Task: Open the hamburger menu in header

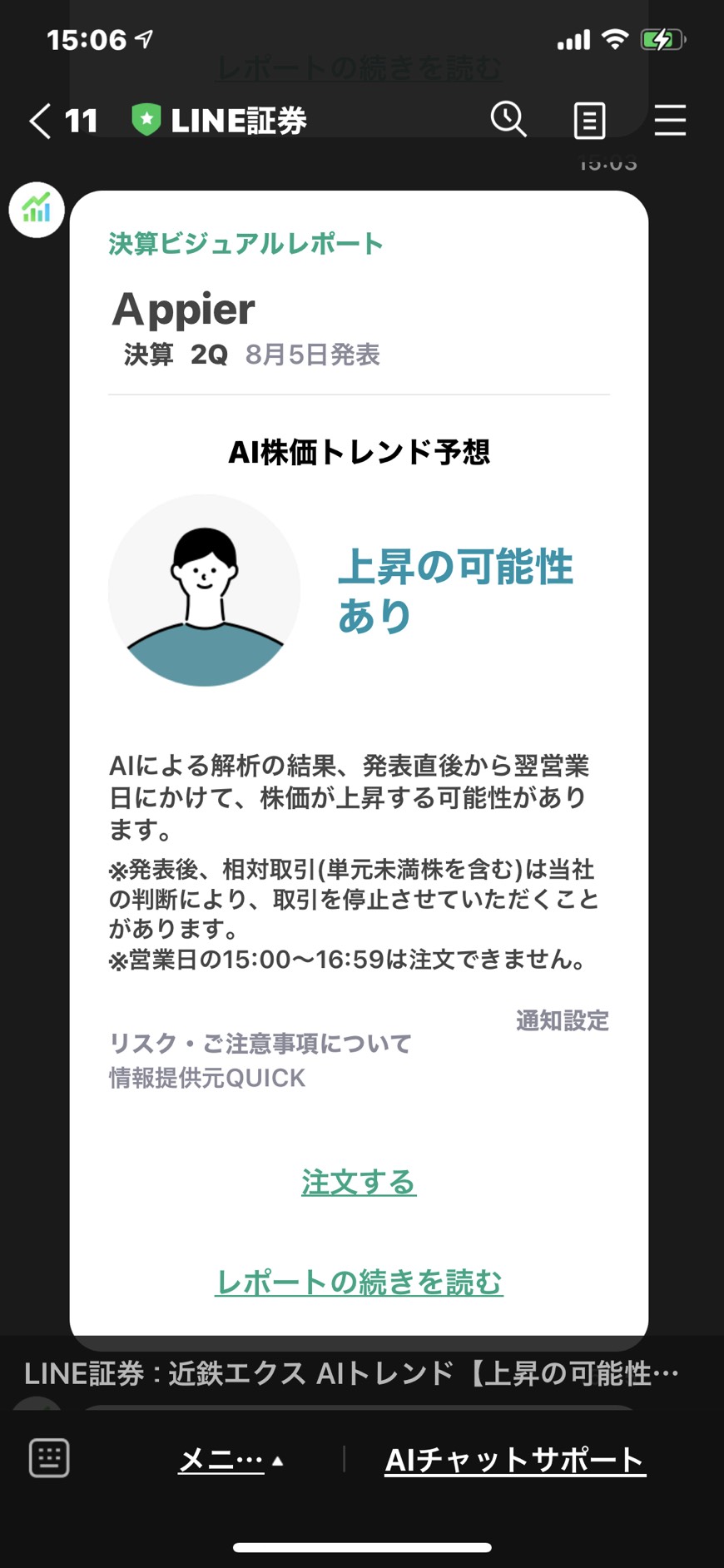Action: [670, 121]
